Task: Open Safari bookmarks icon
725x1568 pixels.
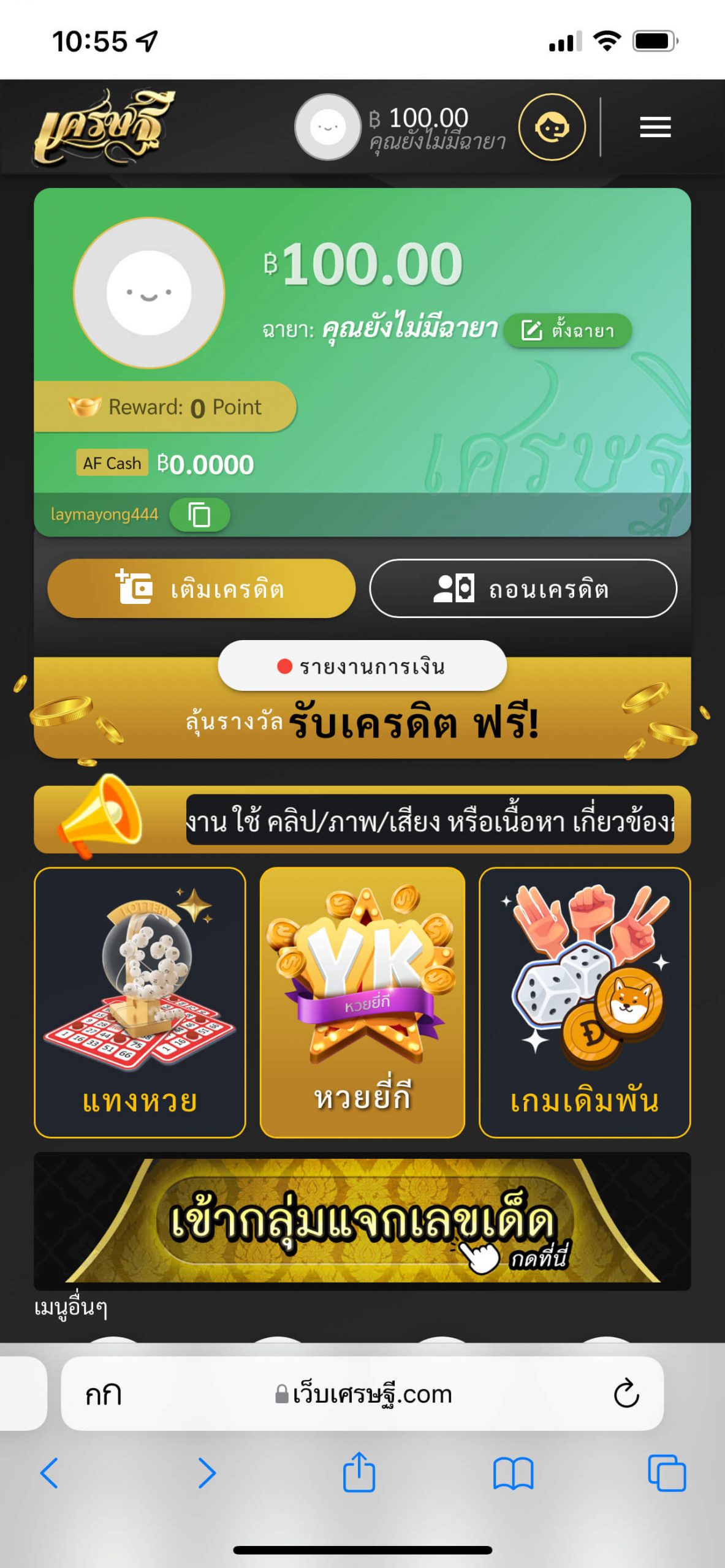Action: (x=514, y=1474)
